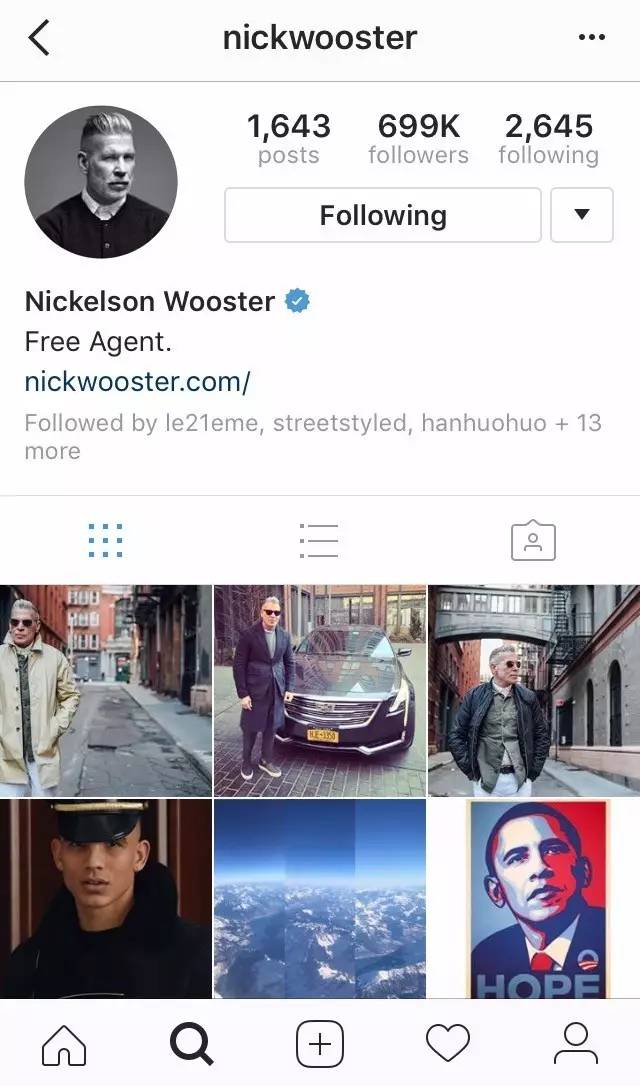640x1086 pixels.
Task: View the 2,645 following list
Action: click(548, 138)
